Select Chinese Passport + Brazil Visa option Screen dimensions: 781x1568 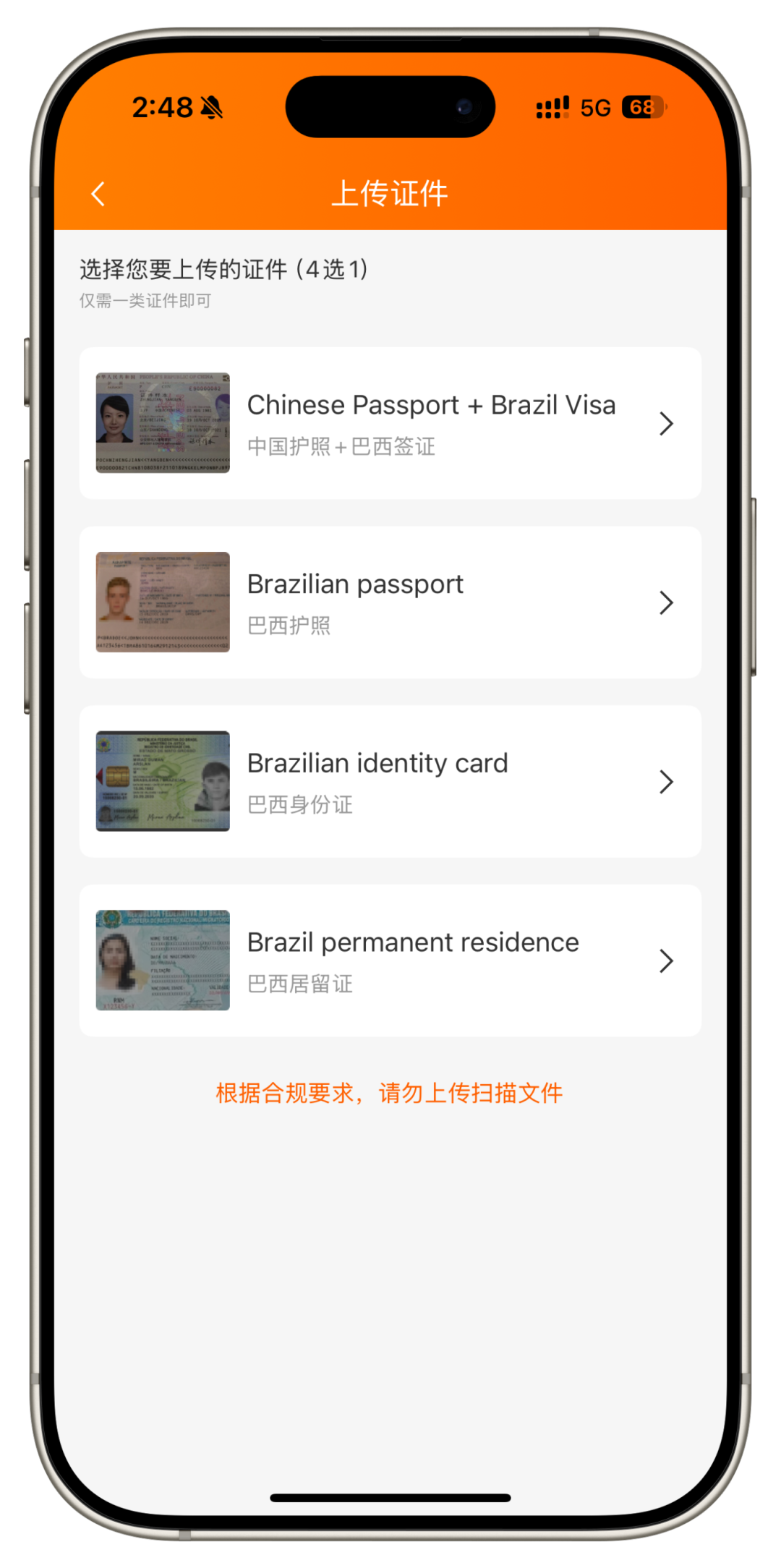point(390,423)
